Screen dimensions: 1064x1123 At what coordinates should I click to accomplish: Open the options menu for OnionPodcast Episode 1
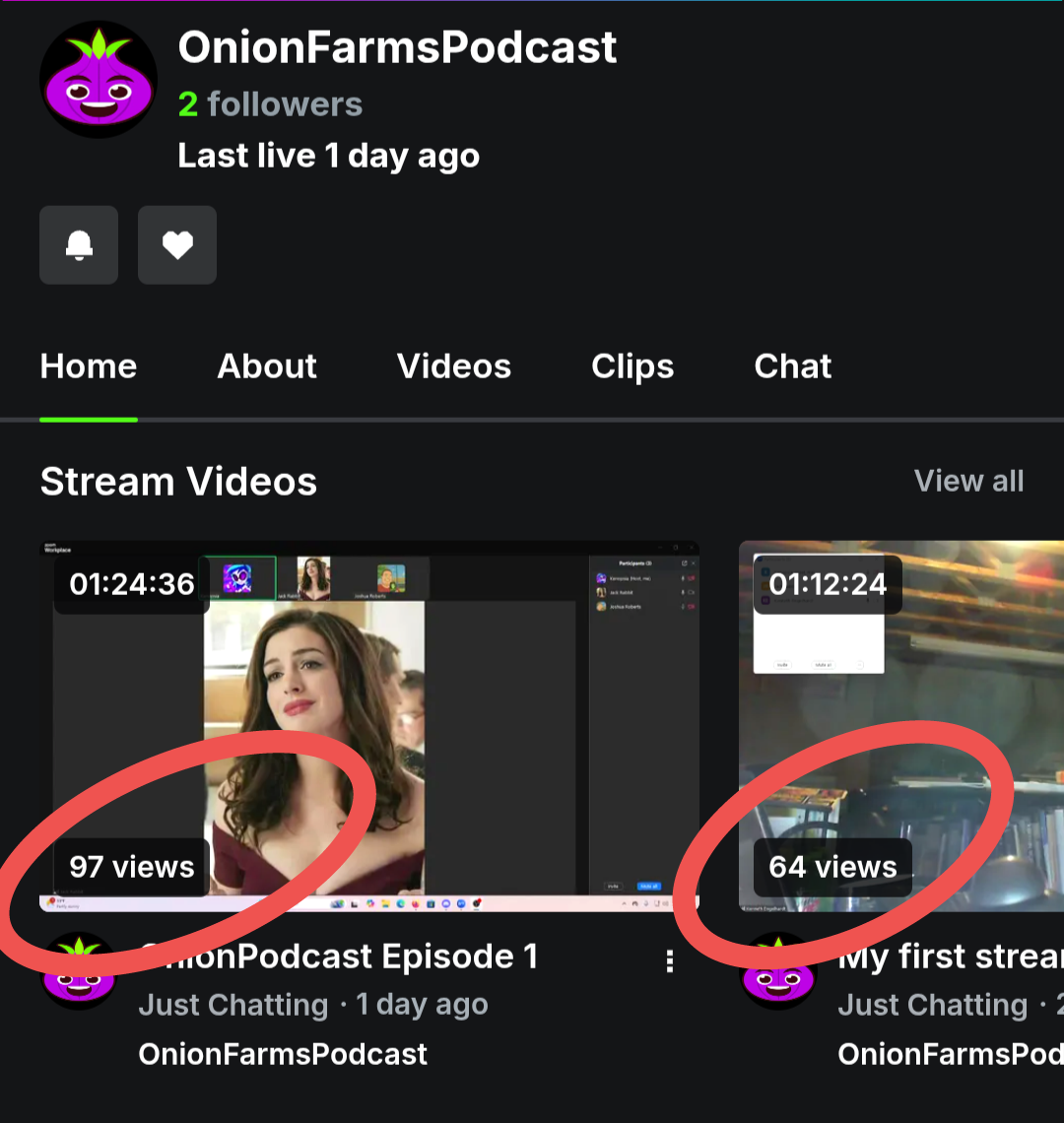pyautogui.click(x=670, y=961)
